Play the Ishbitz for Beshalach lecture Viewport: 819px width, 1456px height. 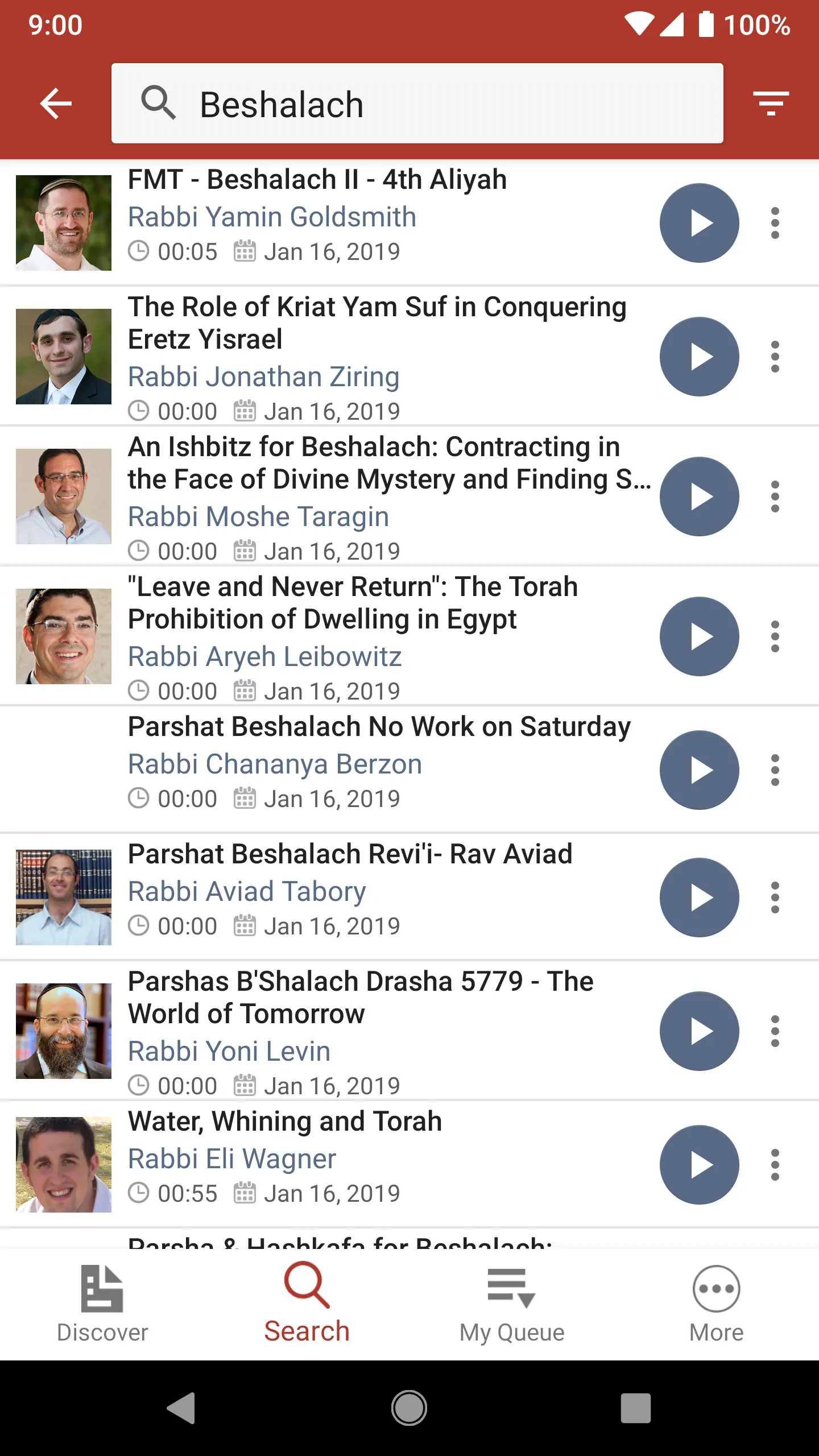(x=700, y=497)
